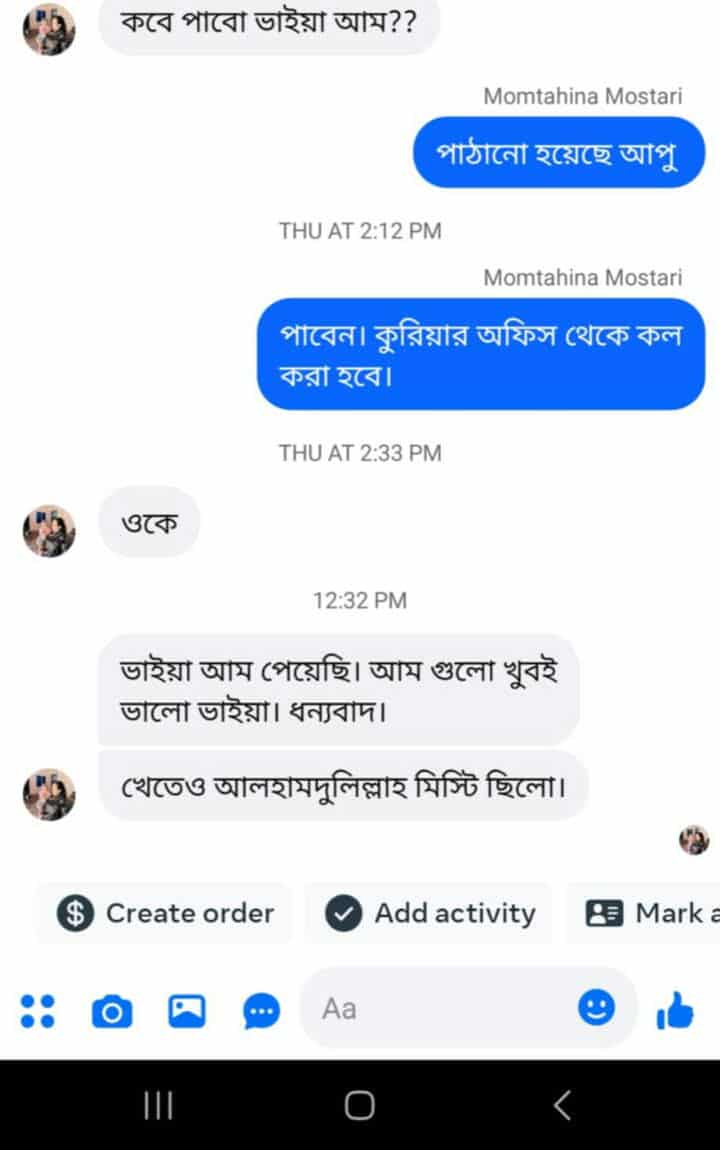The image size is (720, 1150).
Task: Open the photo gallery picker
Action: (x=186, y=1012)
